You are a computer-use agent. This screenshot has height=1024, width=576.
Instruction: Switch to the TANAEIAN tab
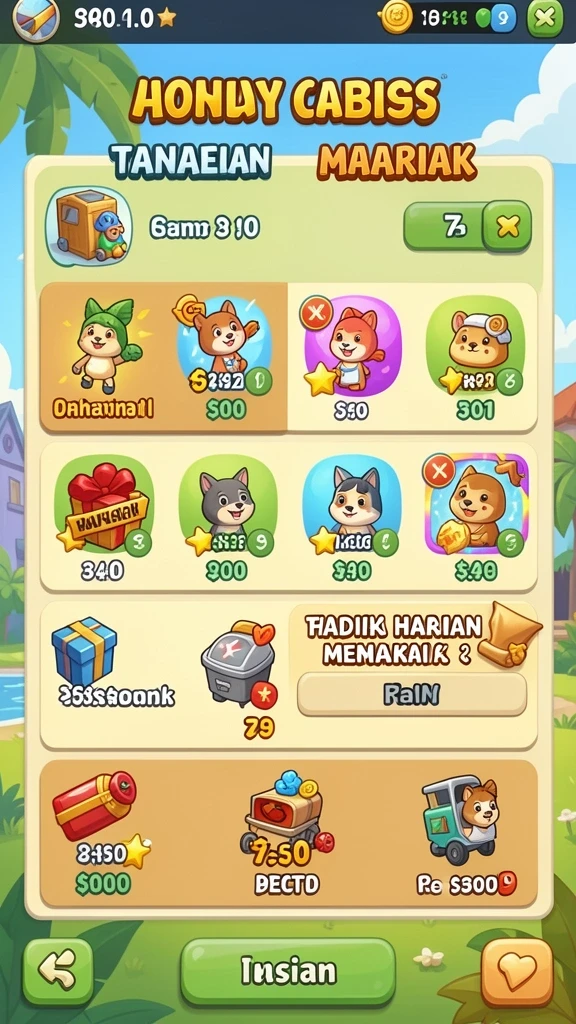[x=191, y=160]
